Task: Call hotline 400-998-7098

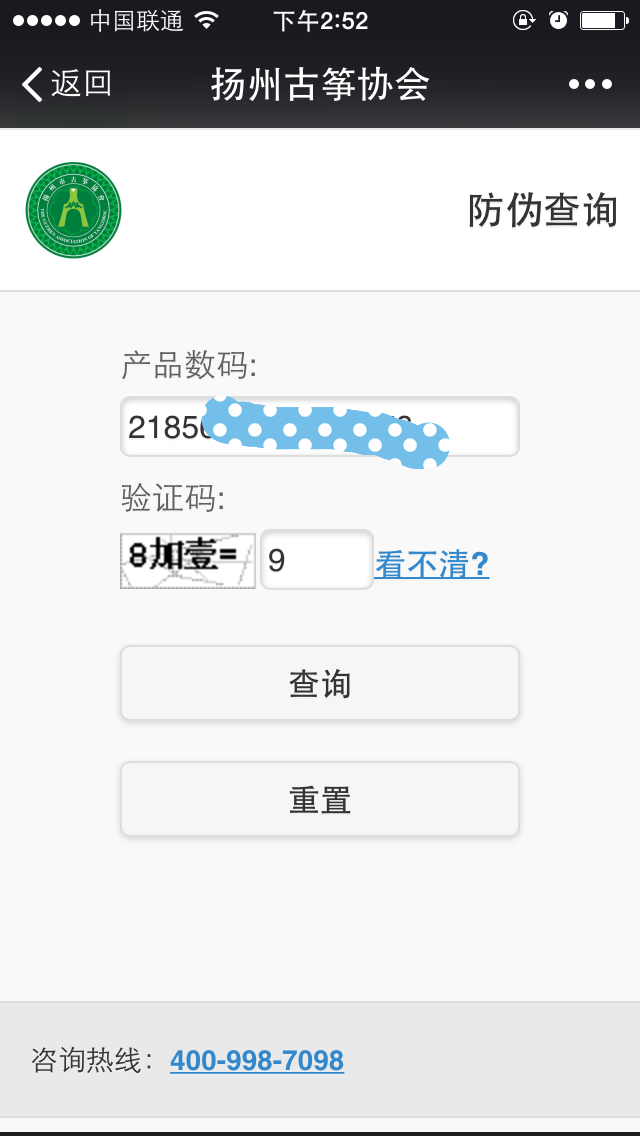Action: (257, 1061)
